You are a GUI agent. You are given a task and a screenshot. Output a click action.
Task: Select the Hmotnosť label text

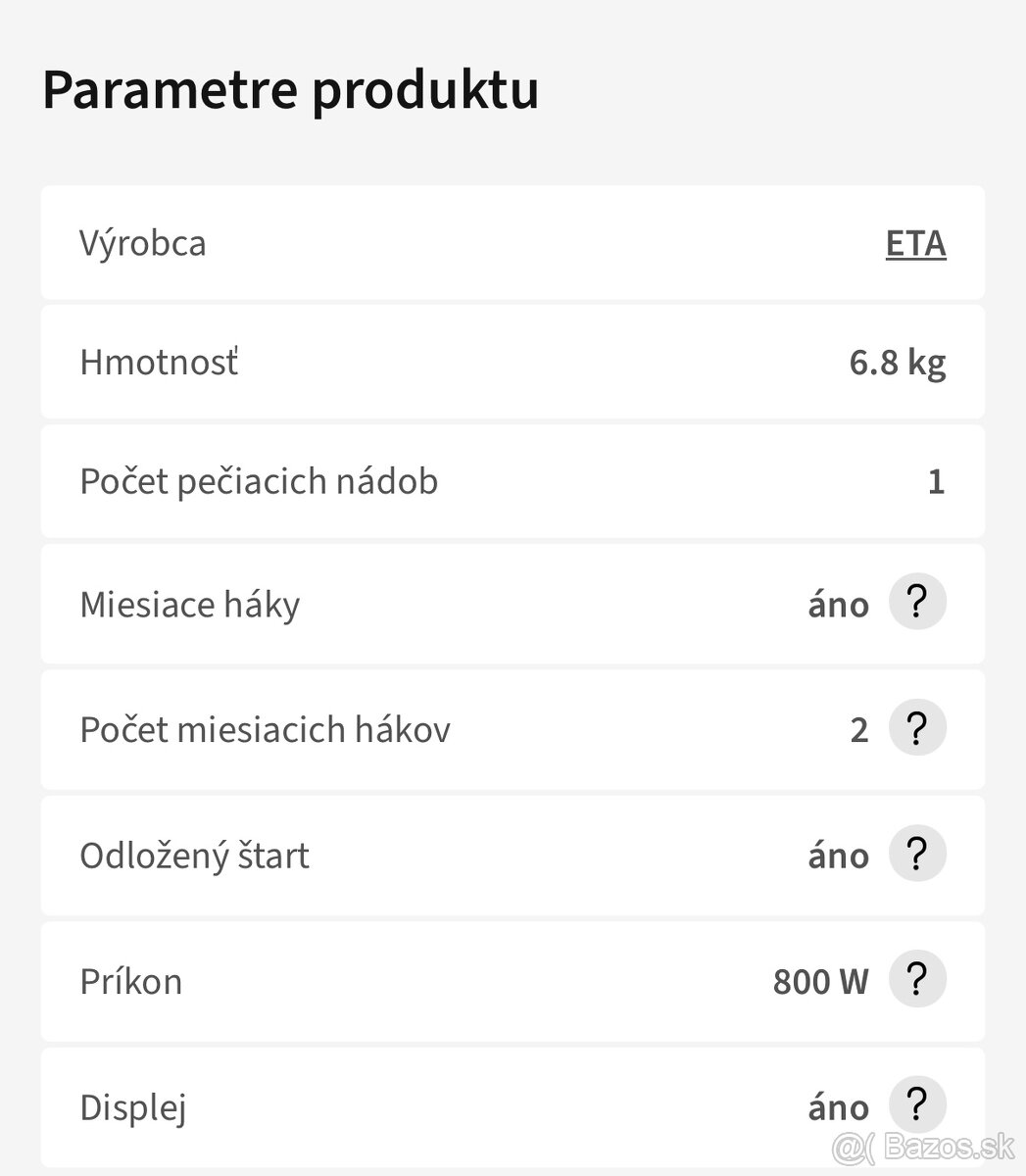pos(159,363)
